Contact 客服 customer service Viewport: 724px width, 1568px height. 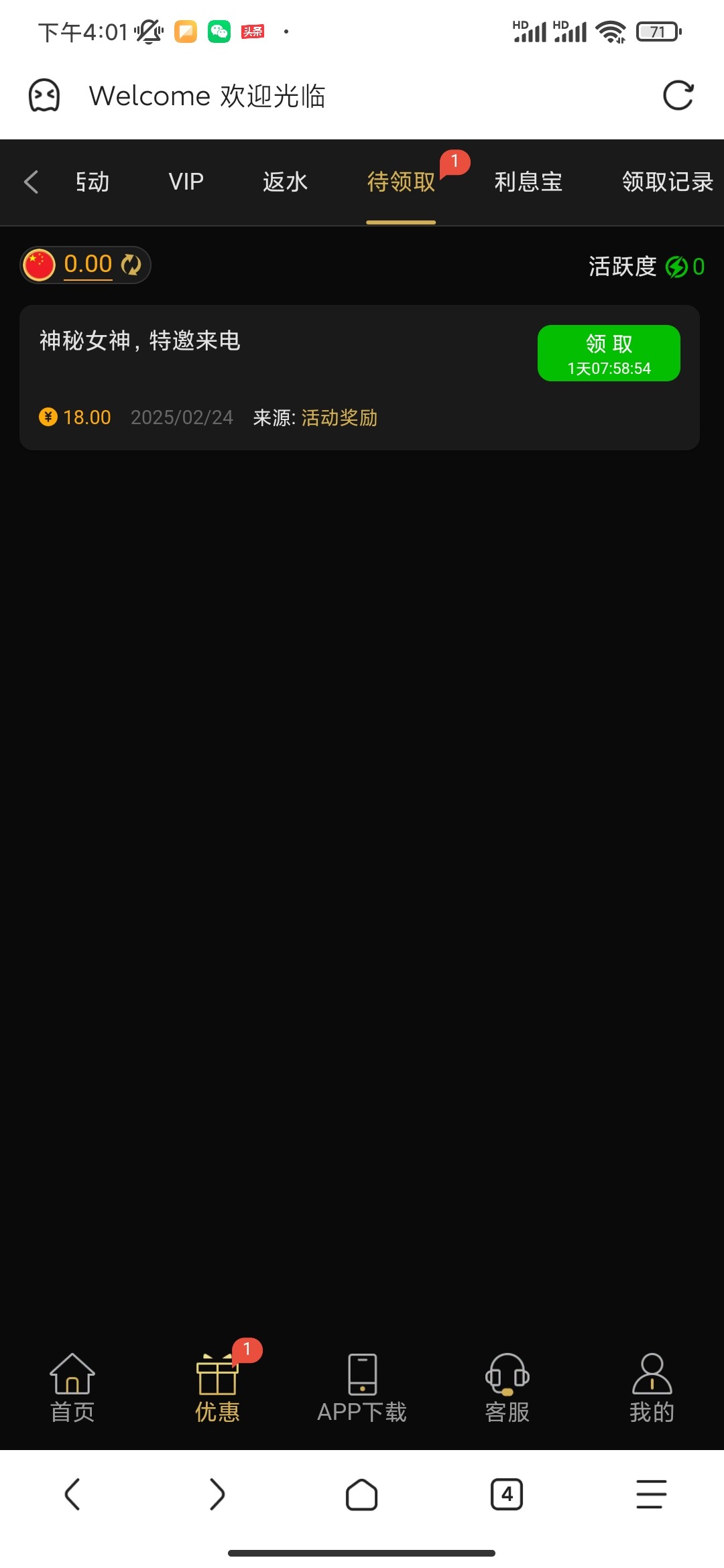click(507, 1388)
